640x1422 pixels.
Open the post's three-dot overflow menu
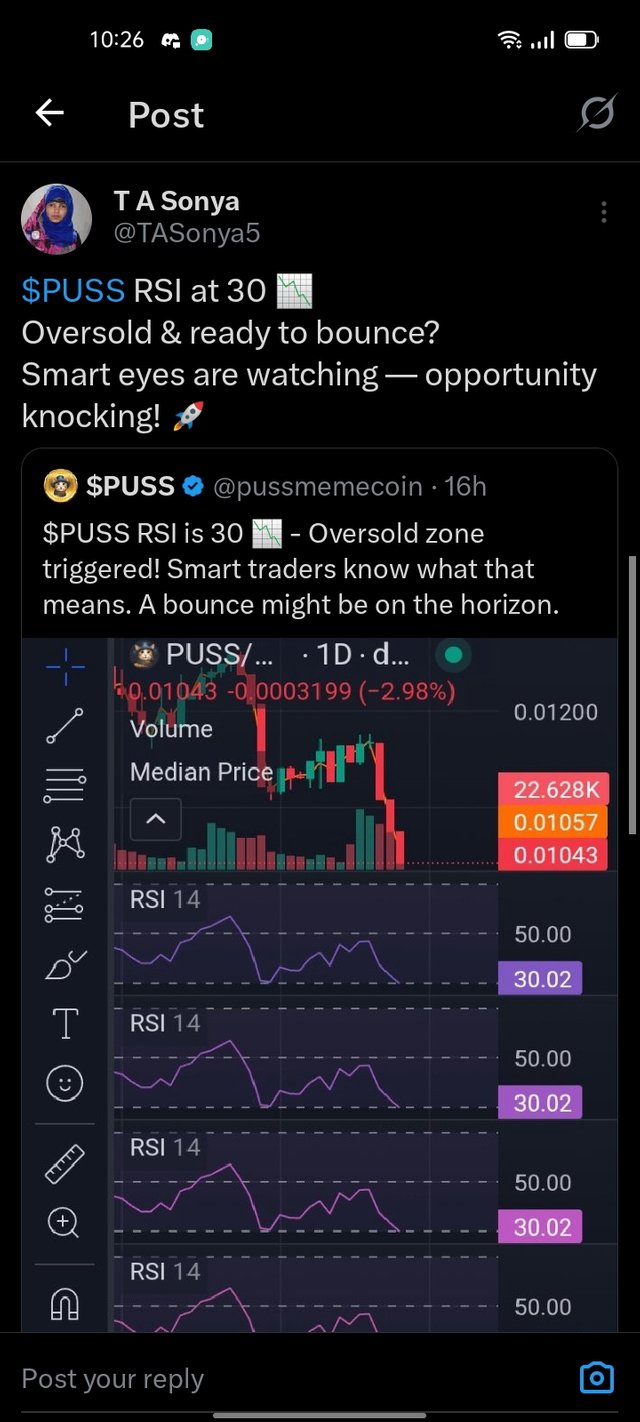[x=603, y=212]
